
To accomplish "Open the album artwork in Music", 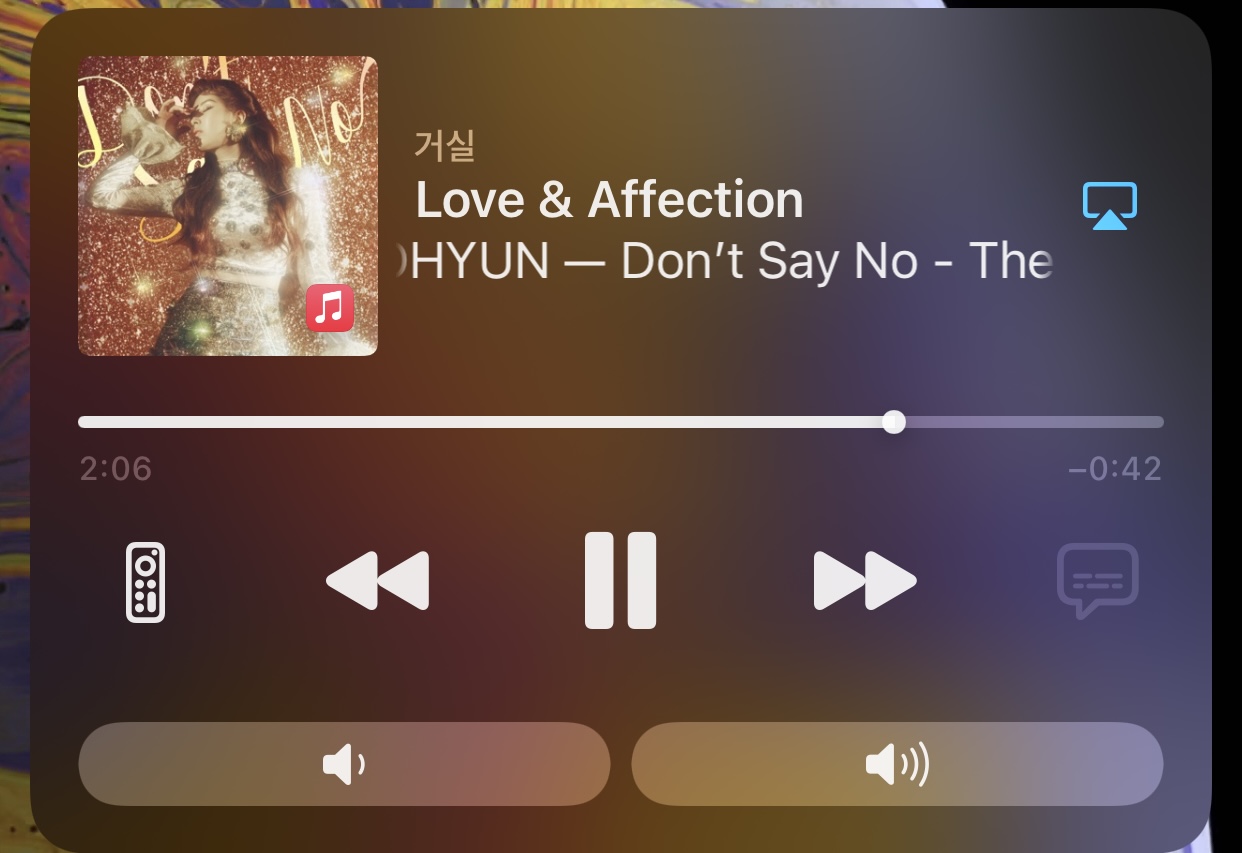I will pos(228,206).
